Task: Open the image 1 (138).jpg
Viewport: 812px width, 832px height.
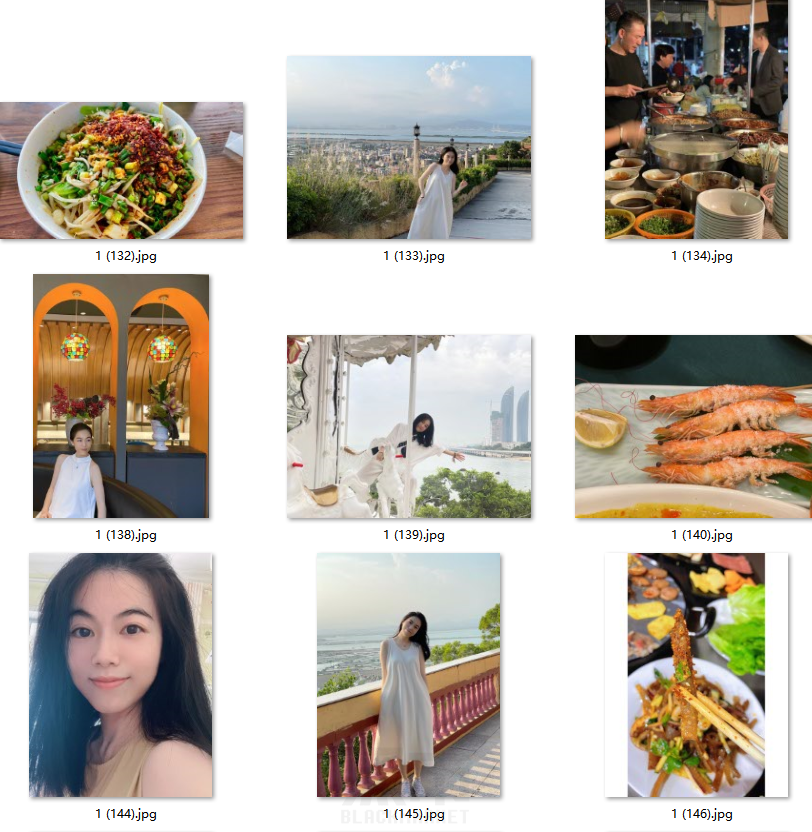Action: (x=121, y=396)
